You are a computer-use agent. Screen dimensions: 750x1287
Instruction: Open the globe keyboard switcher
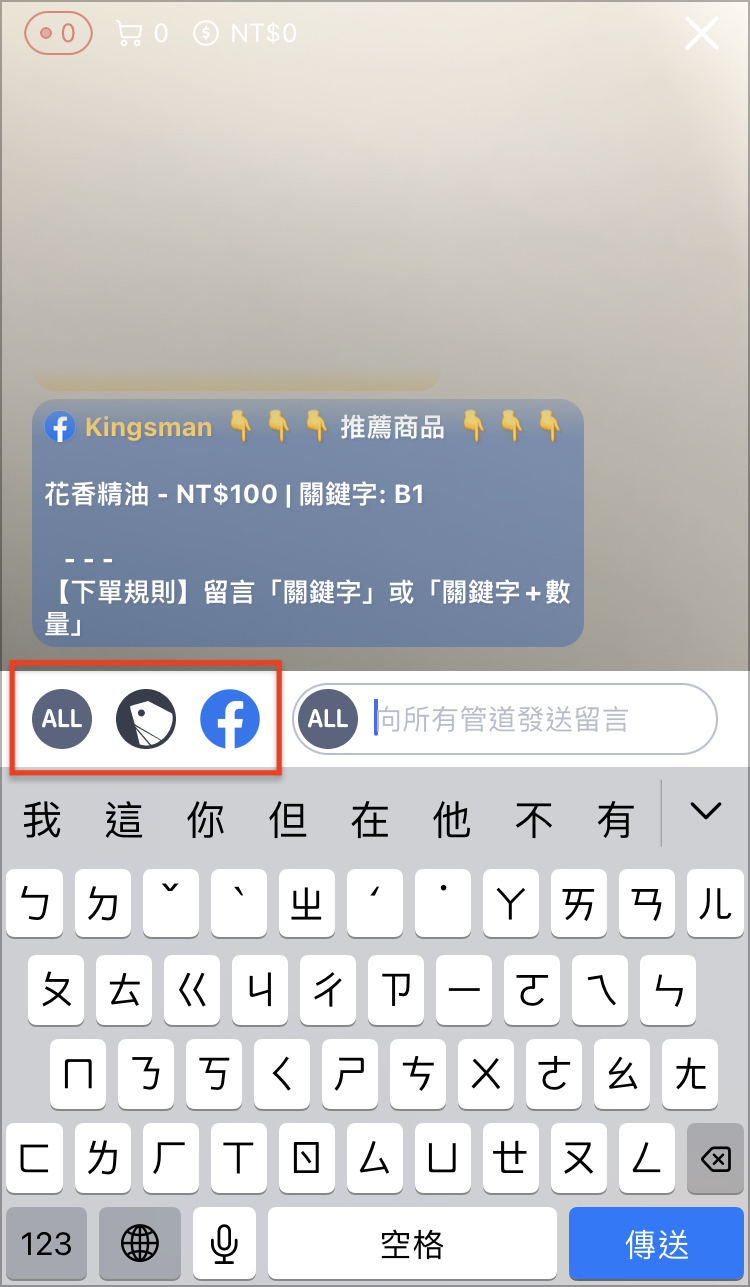(139, 1245)
